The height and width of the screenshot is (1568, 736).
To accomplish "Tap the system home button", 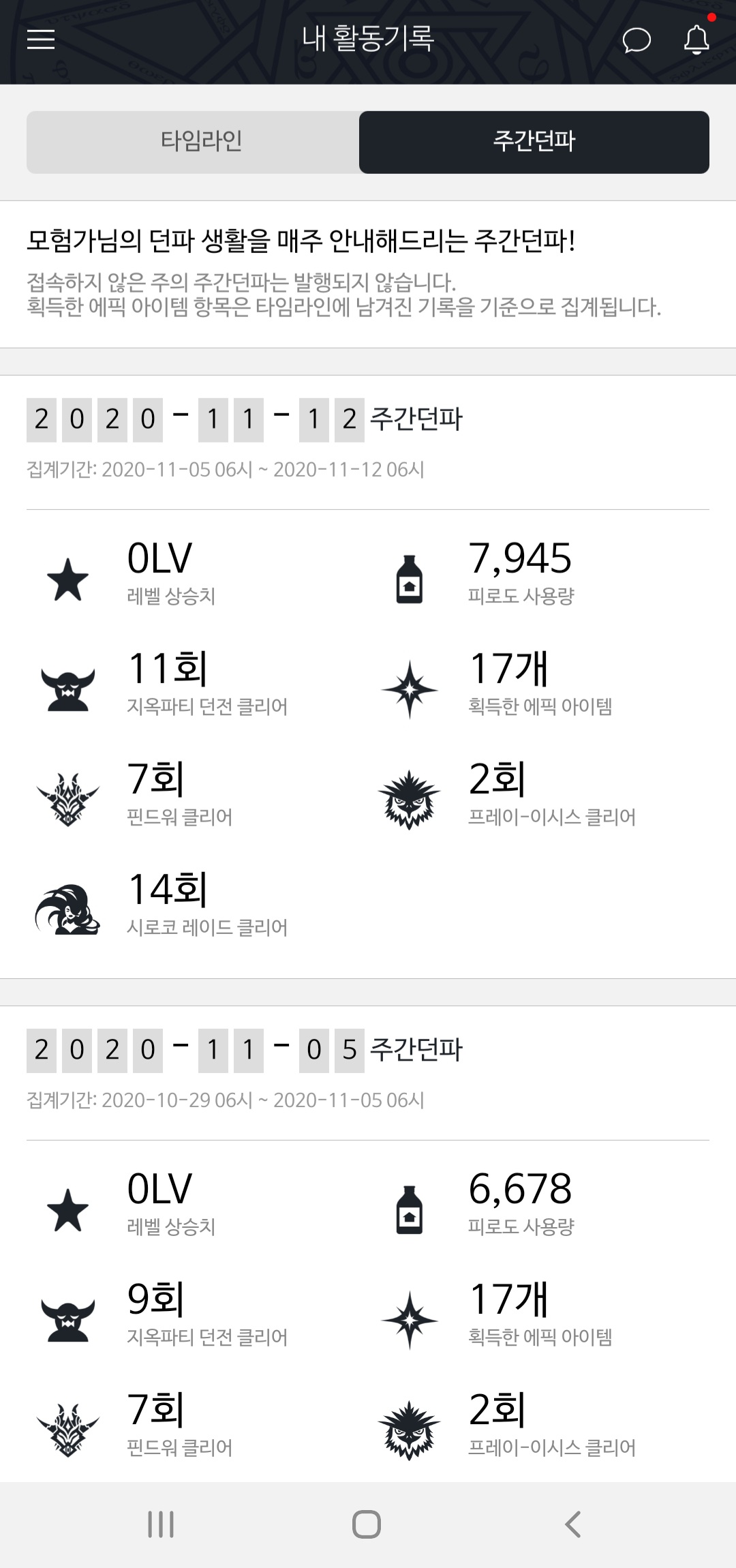I will pos(367,1524).
